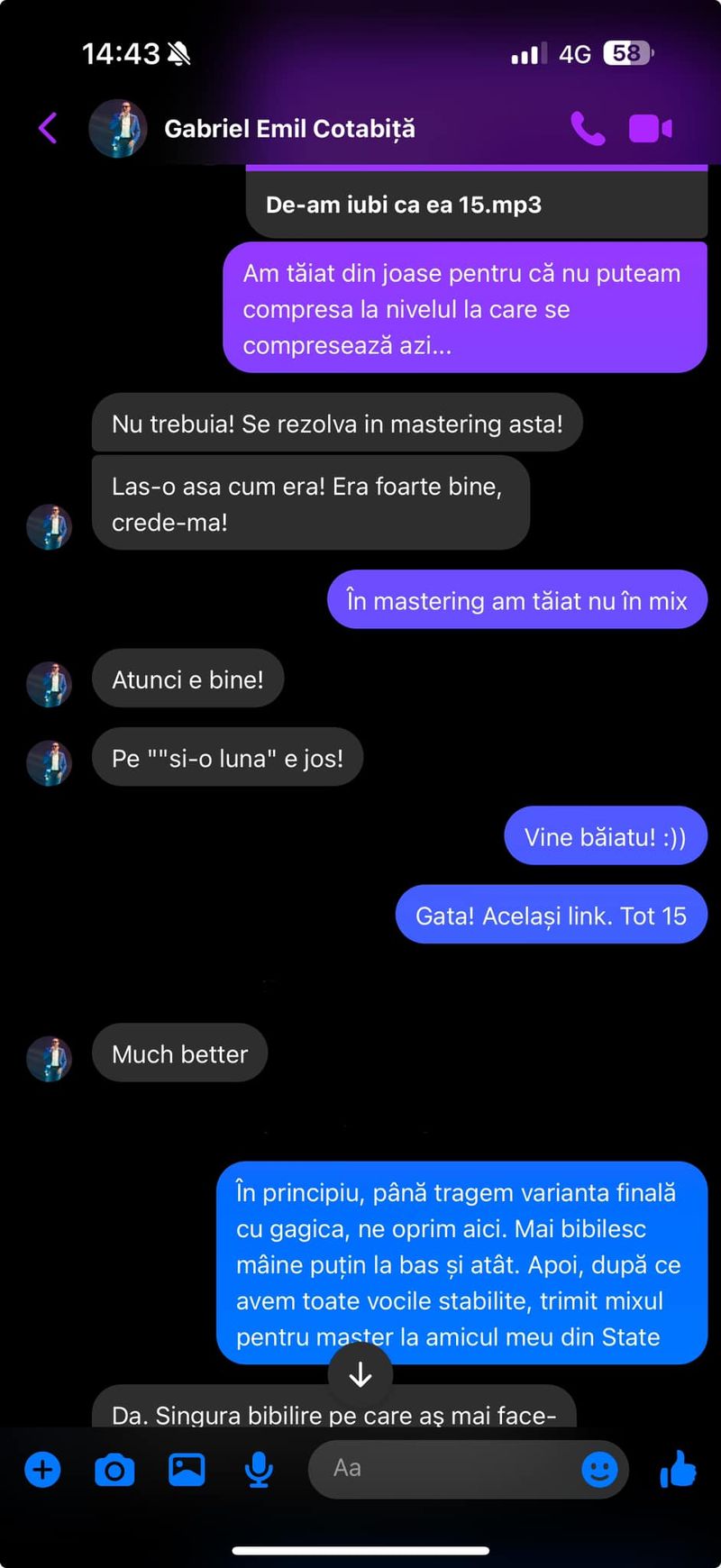Image resolution: width=721 pixels, height=1568 pixels.
Task: Jump to the latest message with down arrow
Action: pyautogui.click(x=360, y=1374)
